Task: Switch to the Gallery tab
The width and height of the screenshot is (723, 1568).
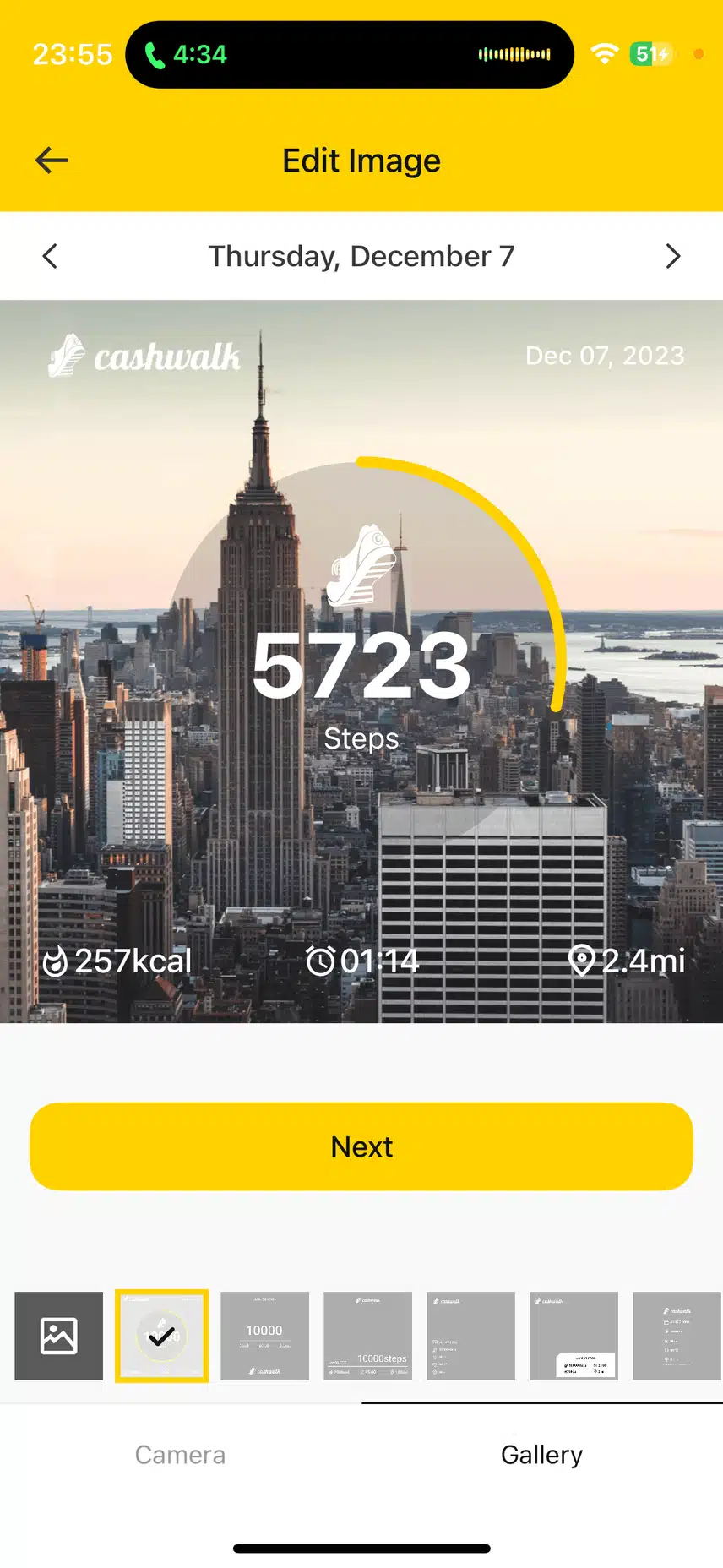Action: pos(541,1454)
